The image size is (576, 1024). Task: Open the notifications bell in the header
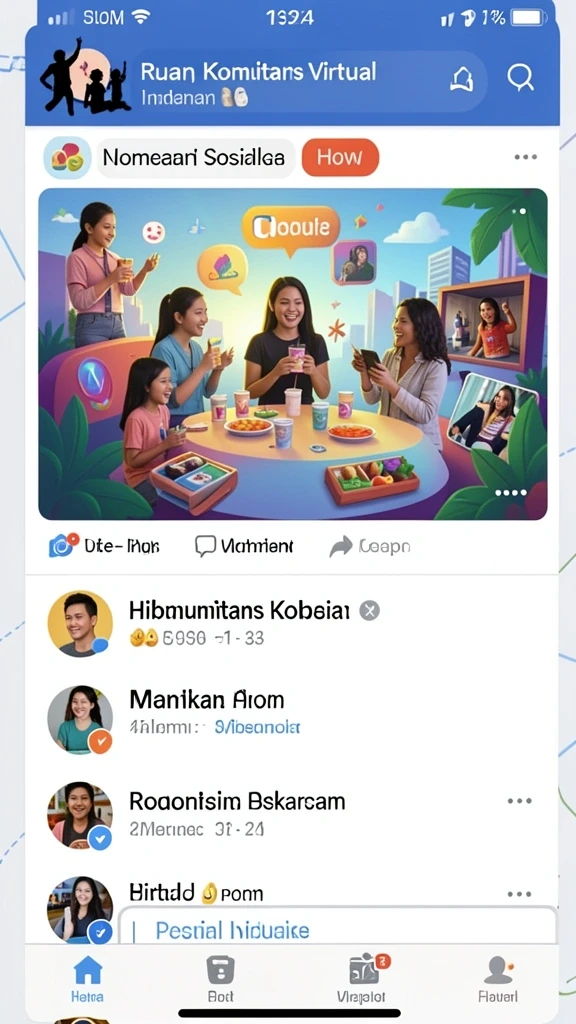pos(460,79)
